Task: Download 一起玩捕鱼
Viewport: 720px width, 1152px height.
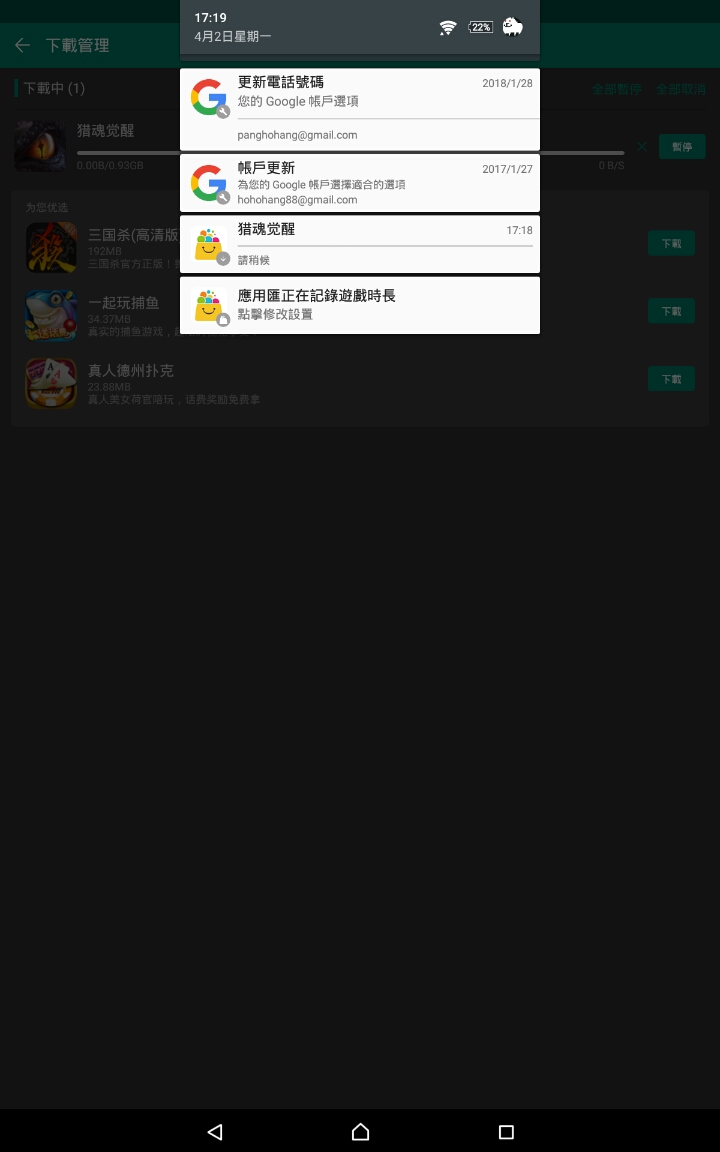Action: coord(671,311)
